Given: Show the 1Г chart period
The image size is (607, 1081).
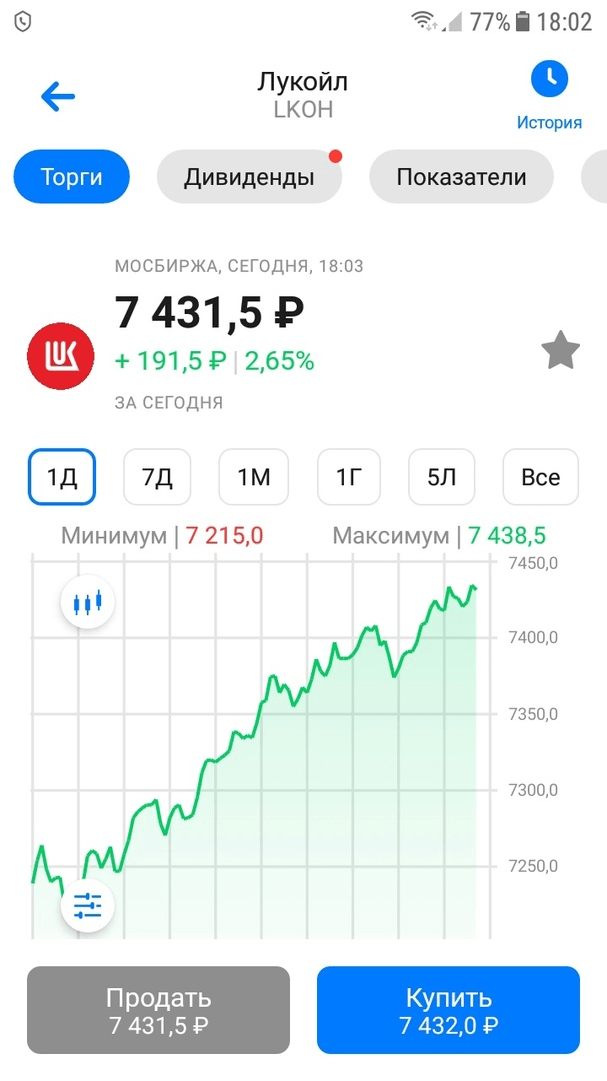Looking at the screenshot, I should pos(348,477).
